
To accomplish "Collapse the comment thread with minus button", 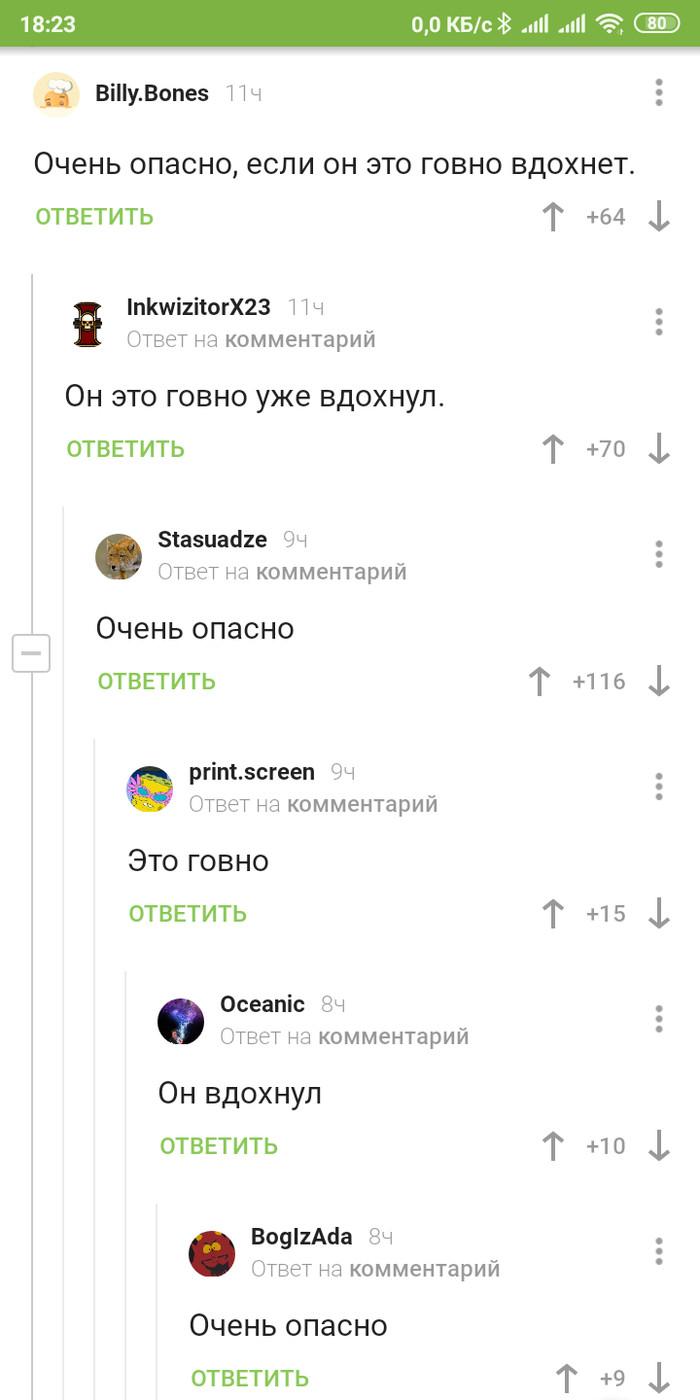I will (31, 654).
